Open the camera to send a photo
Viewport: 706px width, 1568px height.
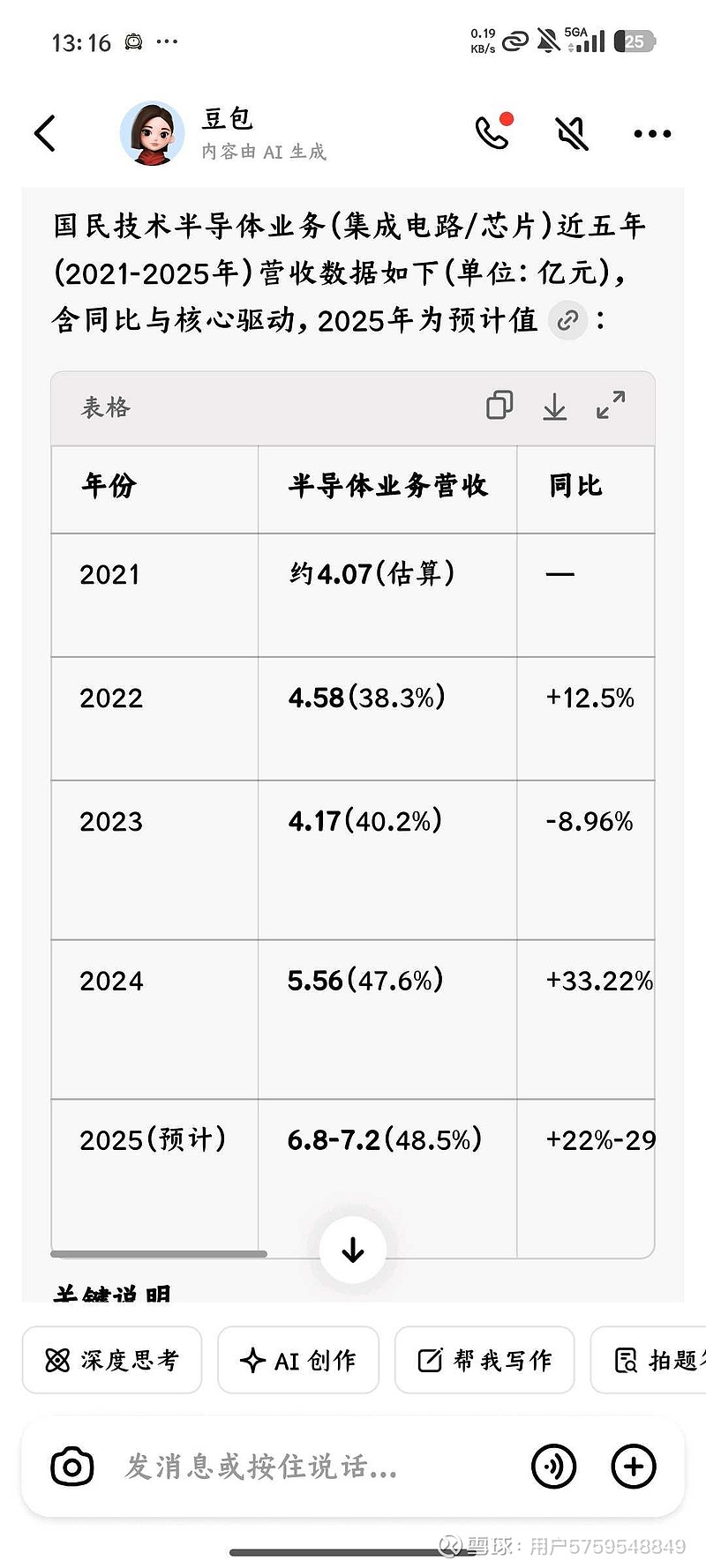pyautogui.click(x=71, y=1466)
